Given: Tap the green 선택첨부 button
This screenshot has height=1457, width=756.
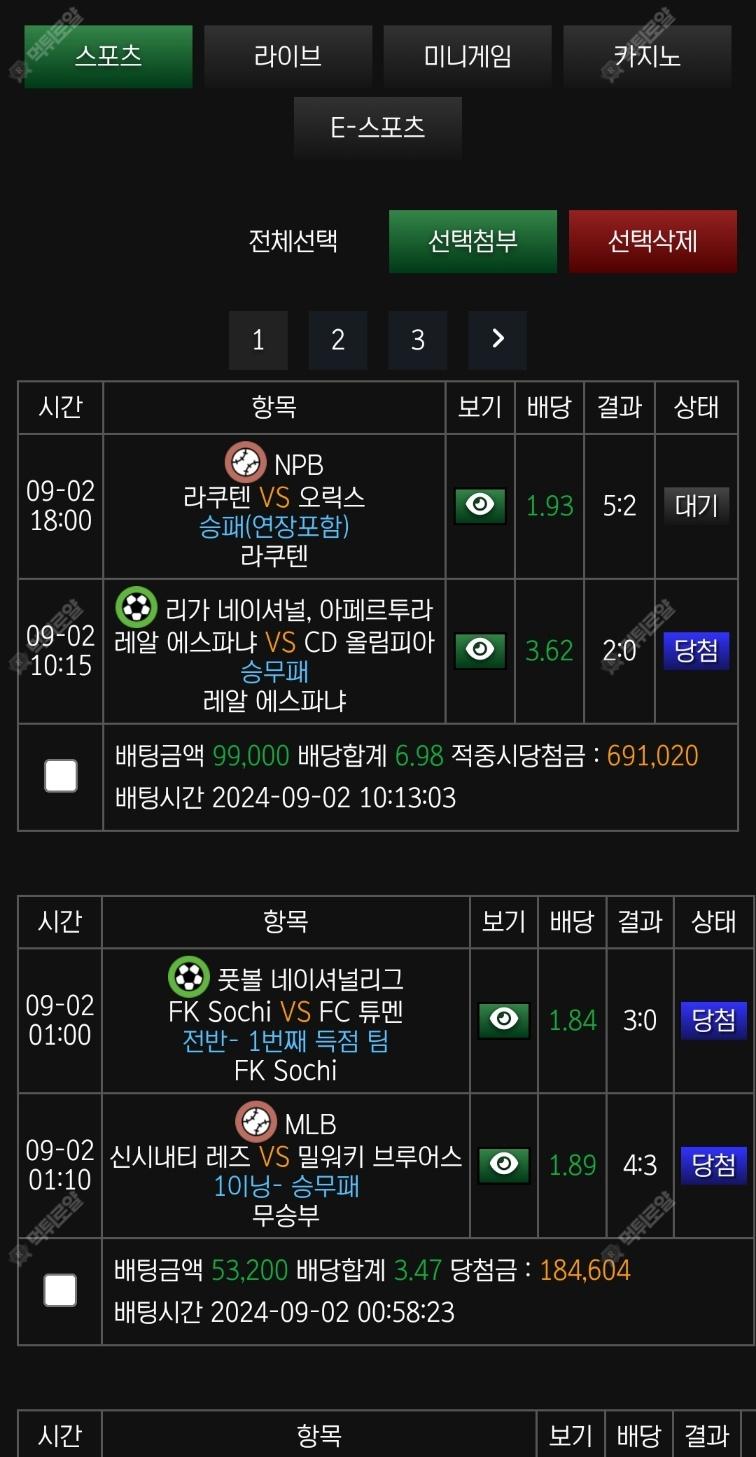Looking at the screenshot, I should (473, 241).
